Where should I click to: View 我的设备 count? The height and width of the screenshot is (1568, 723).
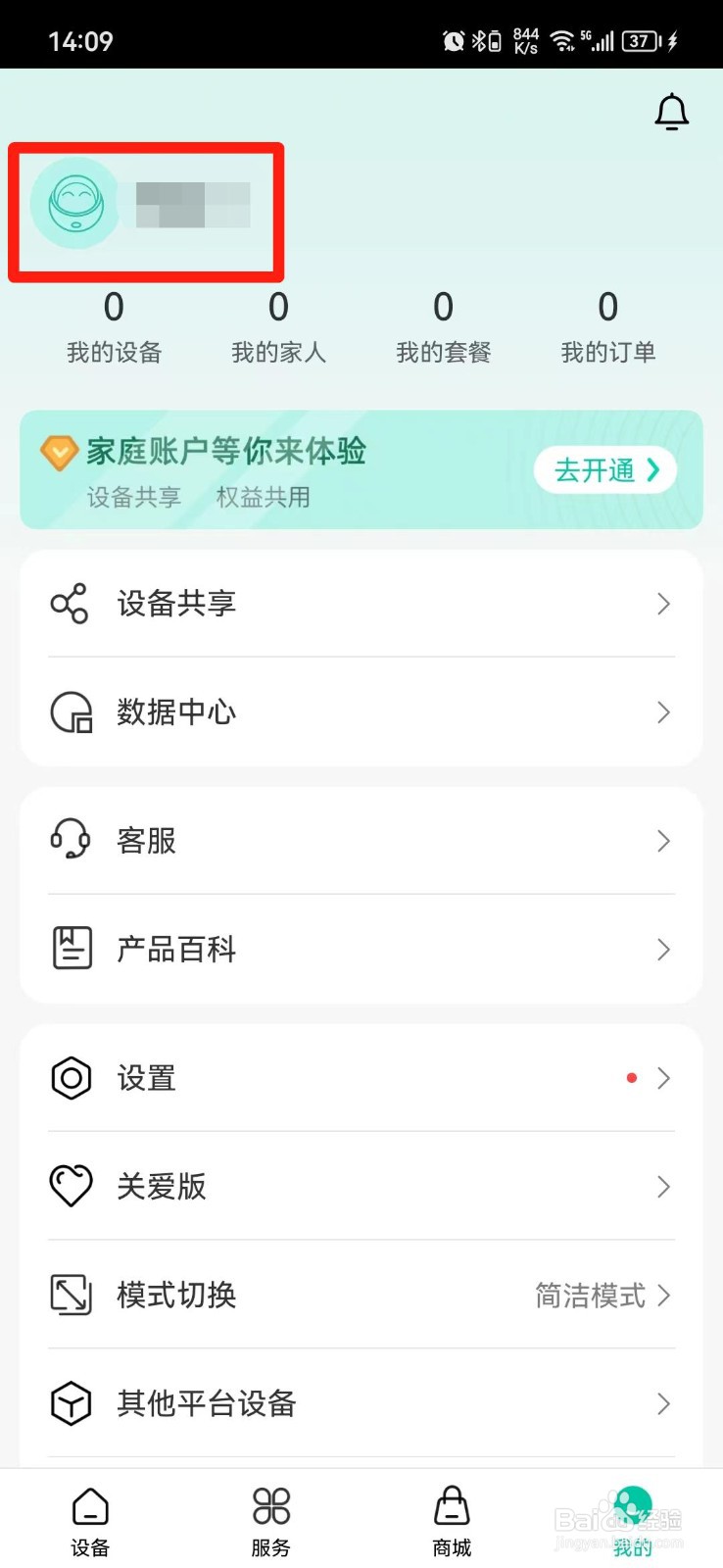pyautogui.click(x=114, y=328)
